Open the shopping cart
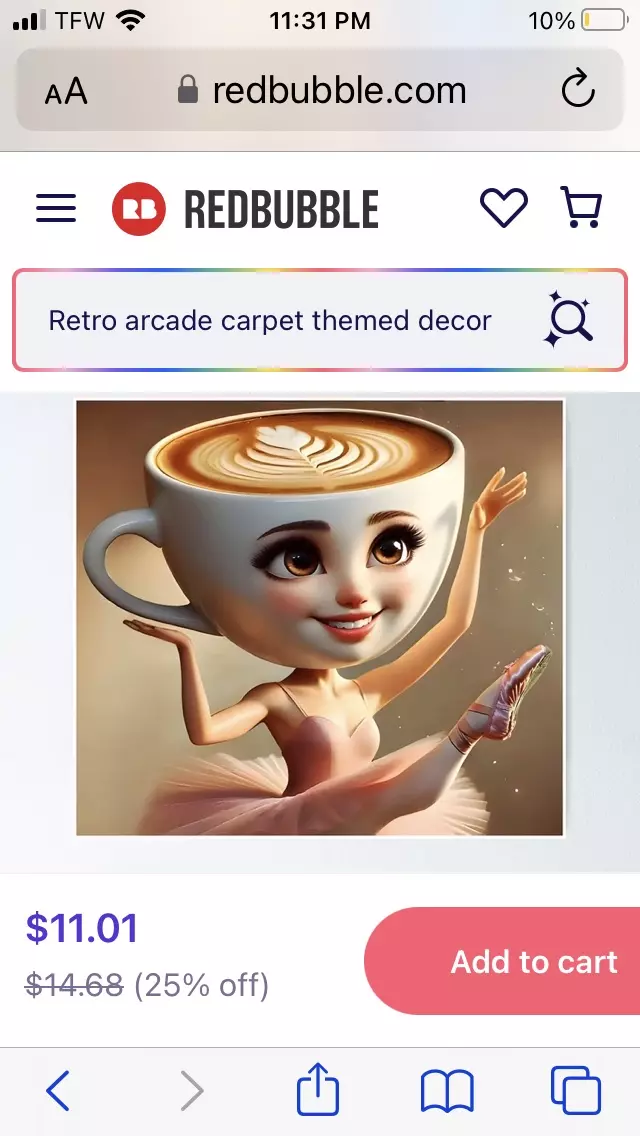The image size is (640, 1136). click(581, 209)
